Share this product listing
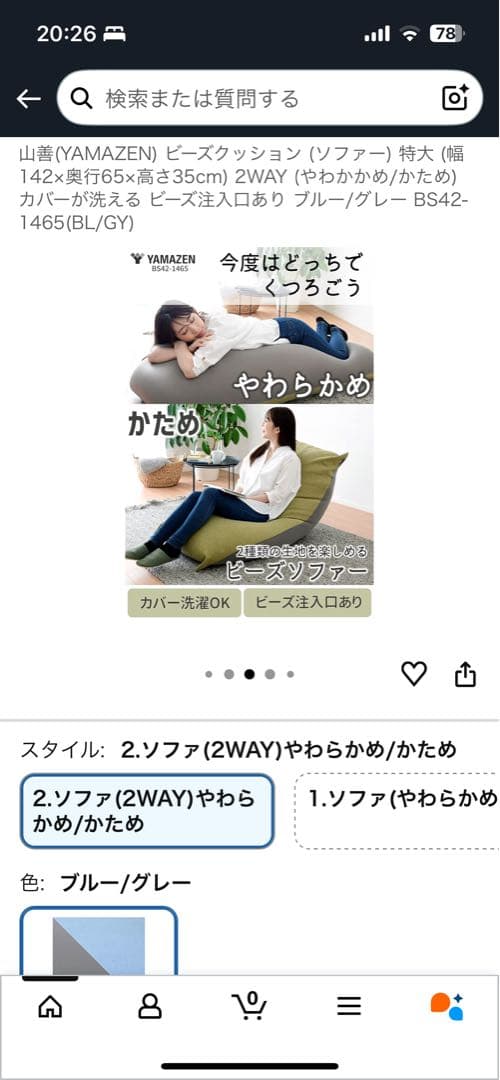The height and width of the screenshot is (1080, 500). 466,674
